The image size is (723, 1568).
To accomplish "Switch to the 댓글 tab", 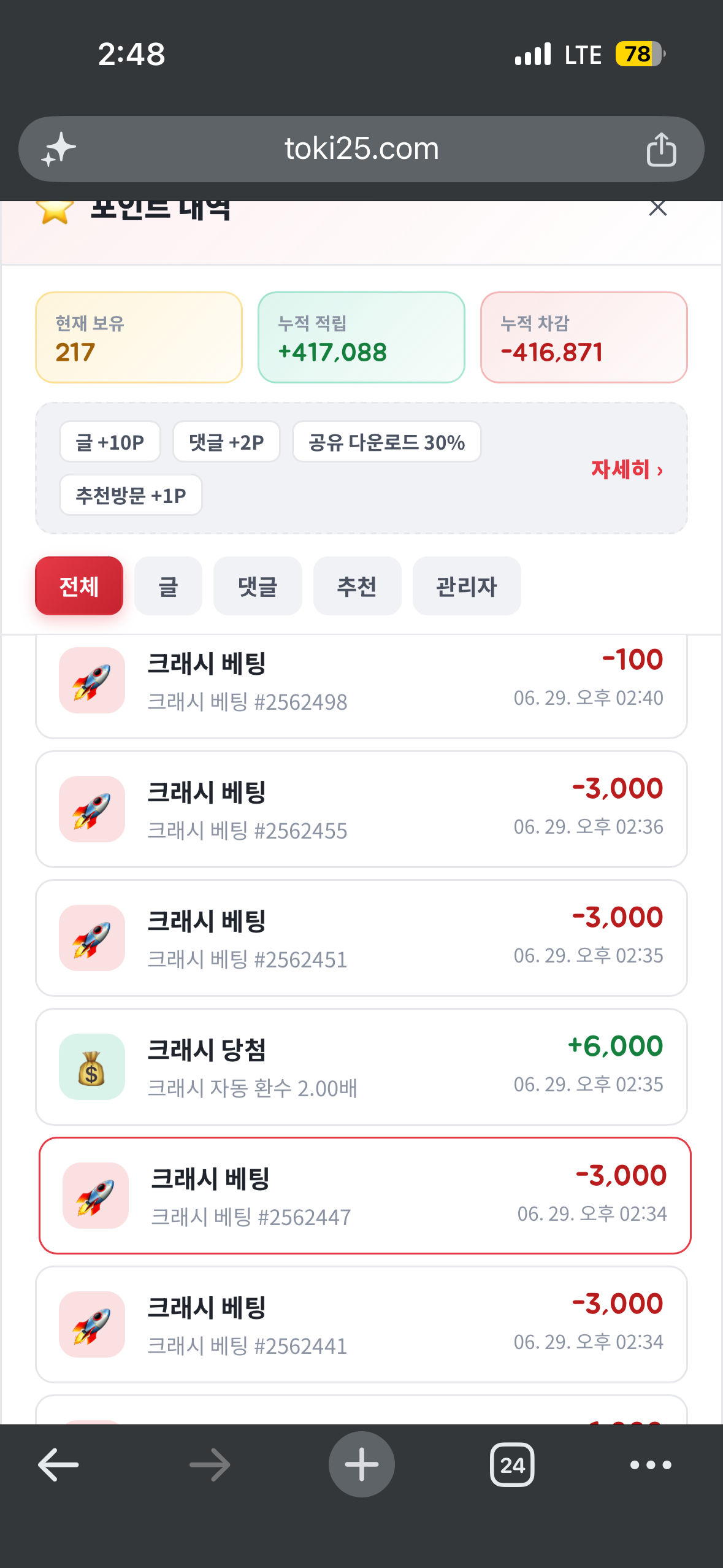I will tap(258, 586).
